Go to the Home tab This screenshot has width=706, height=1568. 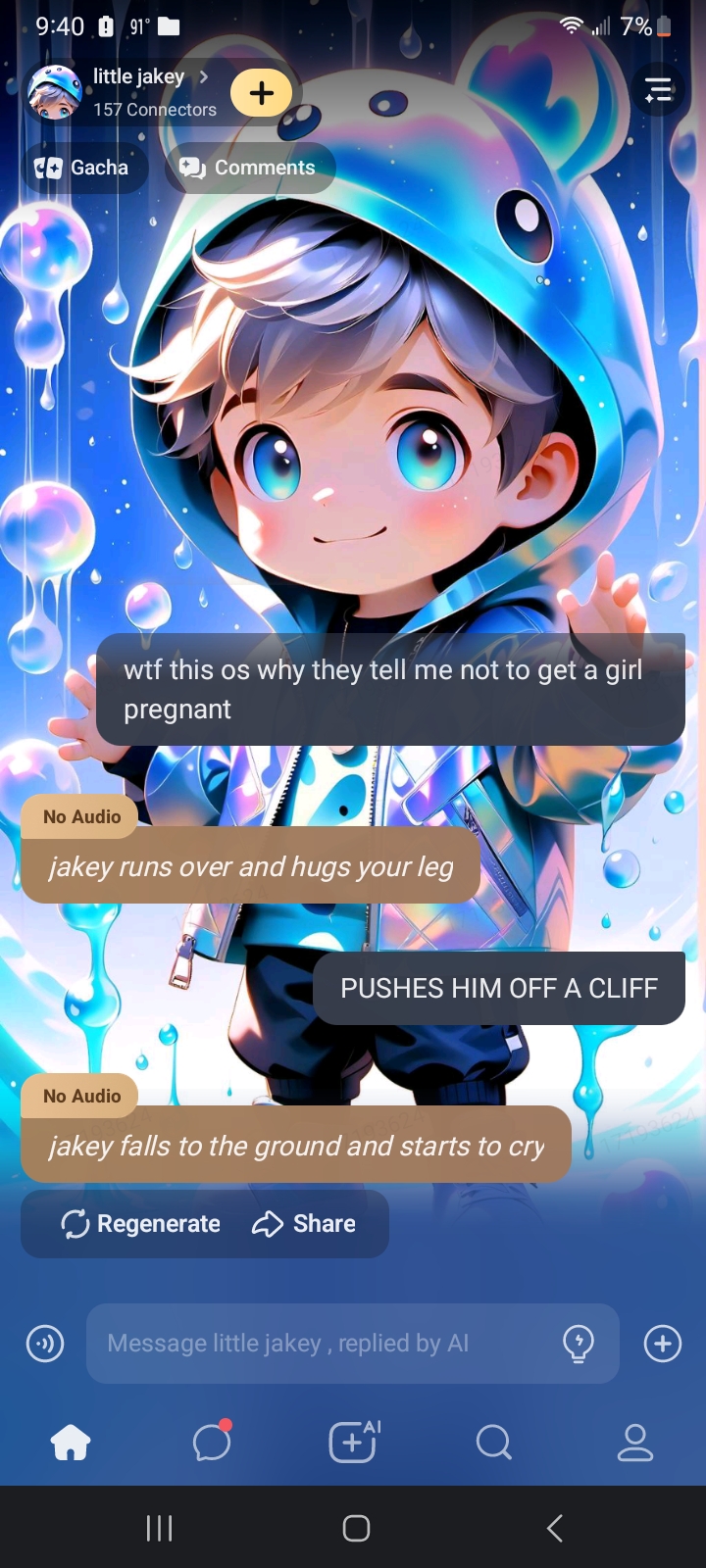(71, 1443)
